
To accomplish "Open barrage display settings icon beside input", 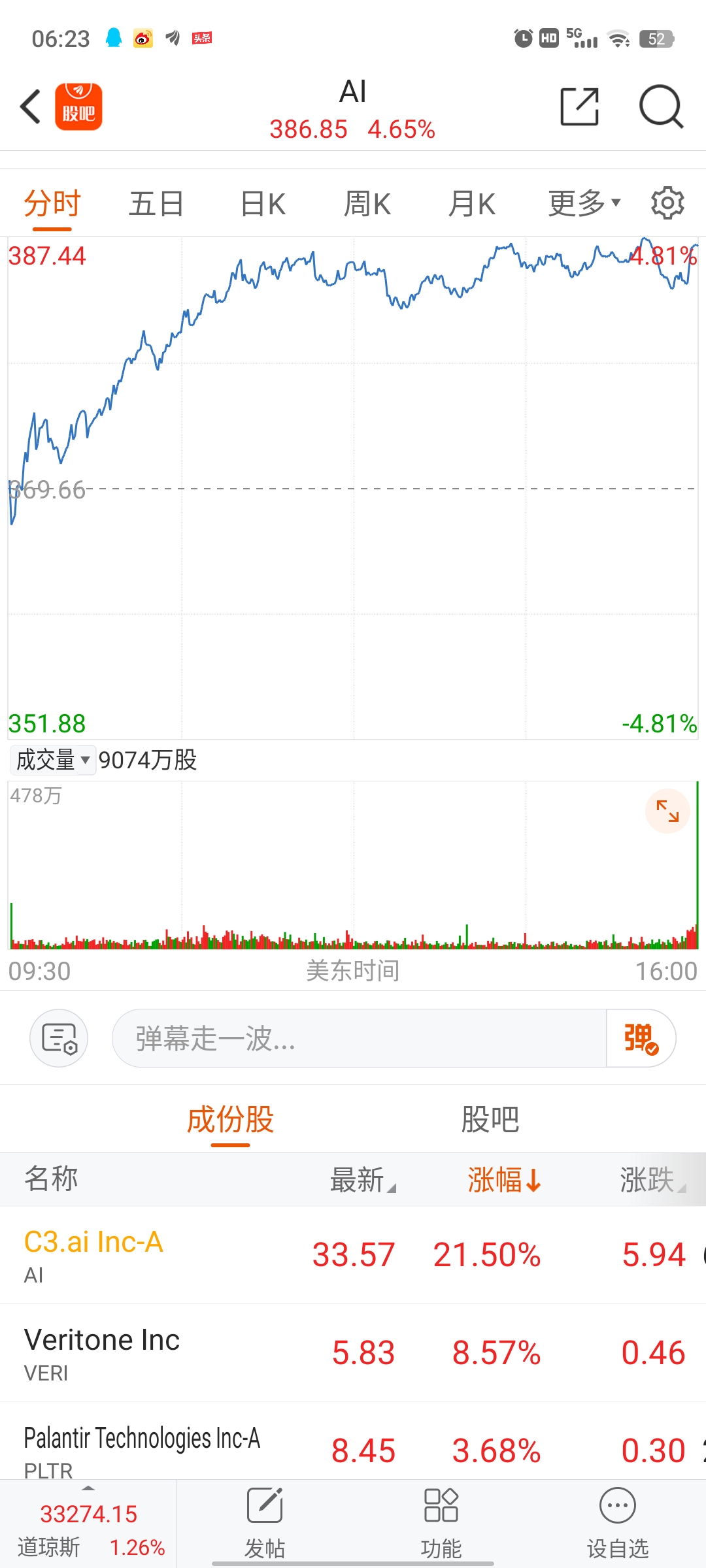I will pos(58,1038).
